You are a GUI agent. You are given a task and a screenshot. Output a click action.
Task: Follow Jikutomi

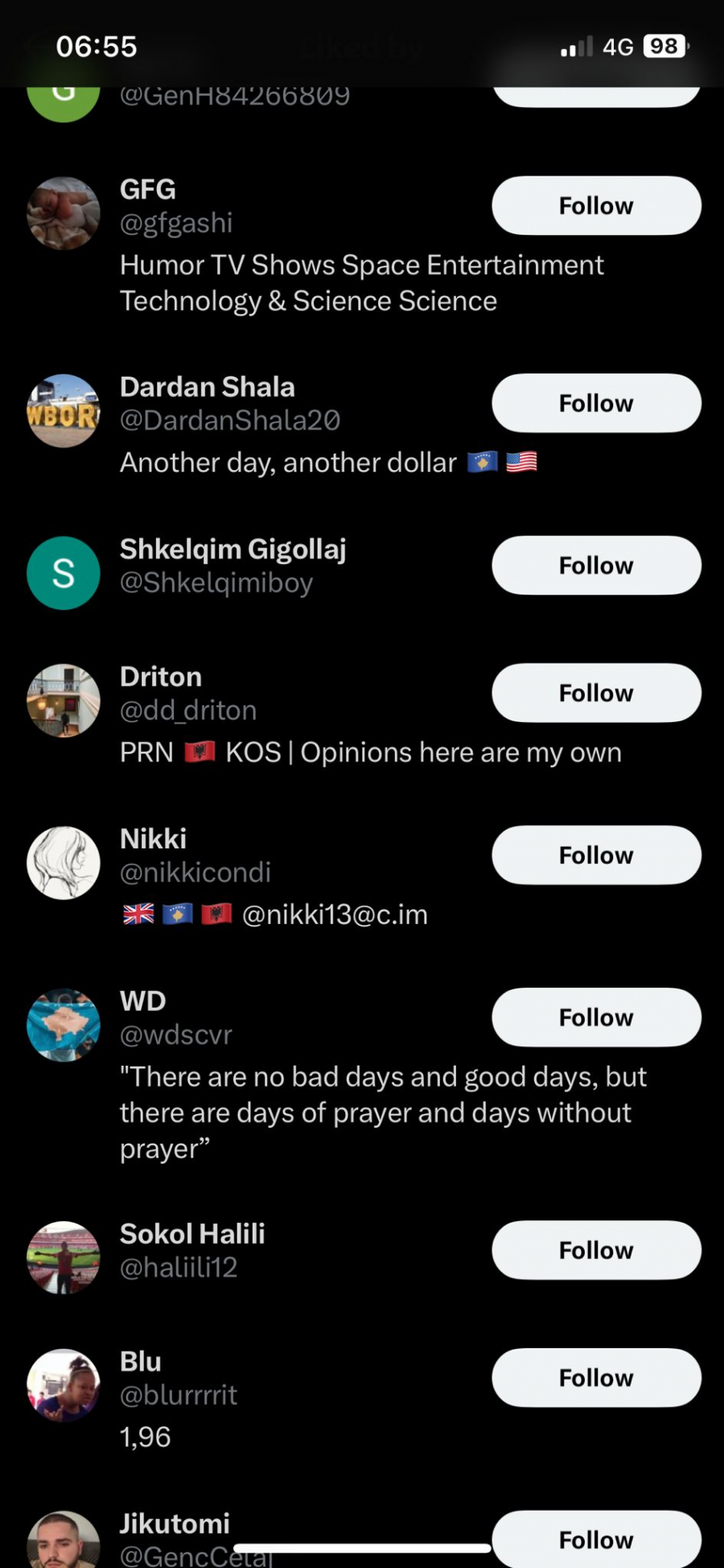(x=596, y=1539)
